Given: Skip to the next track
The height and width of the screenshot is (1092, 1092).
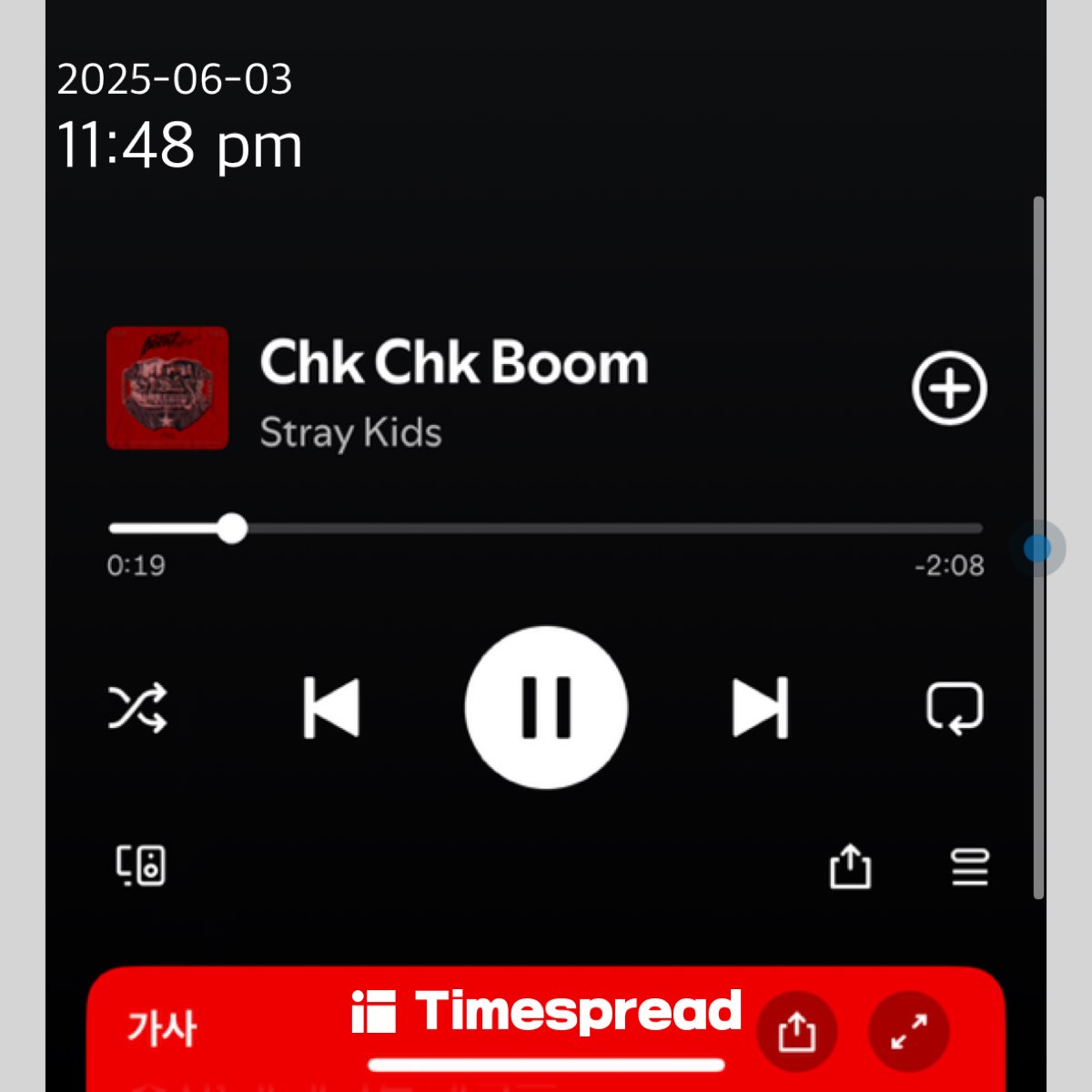Looking at the screenshot, I should click(x=761, y=707).
